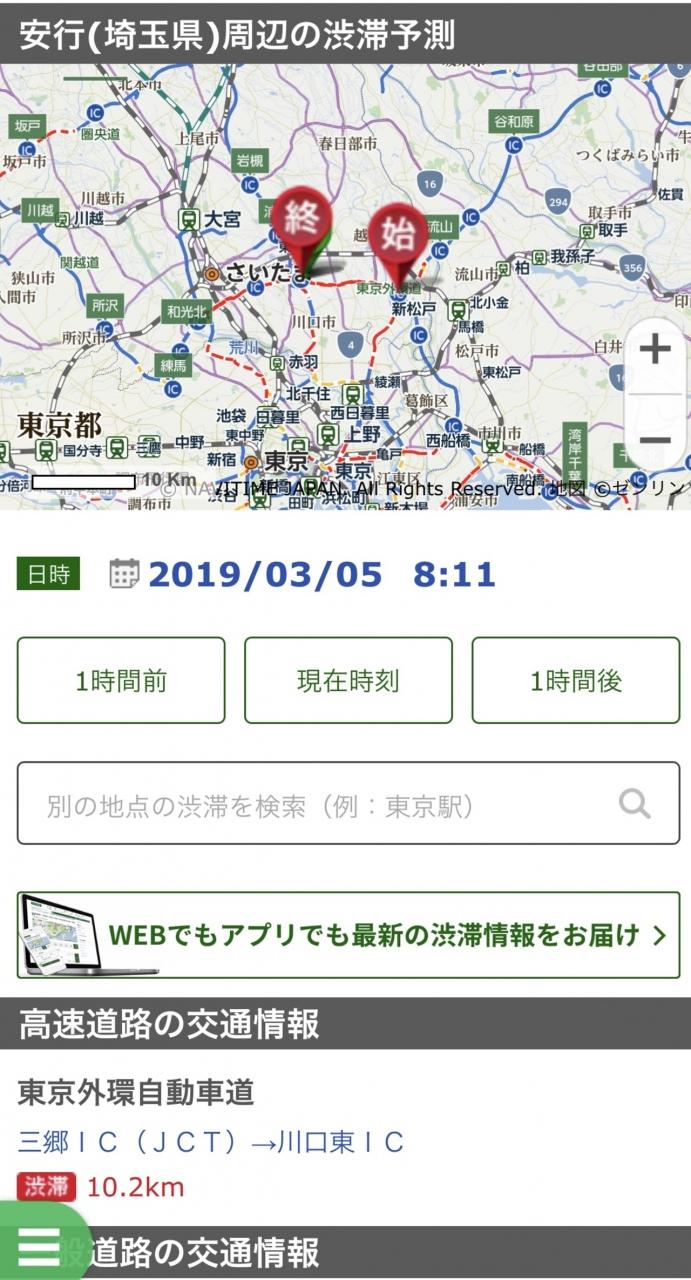
Task: Open the hamburger menu
Action: [38, 1246]
